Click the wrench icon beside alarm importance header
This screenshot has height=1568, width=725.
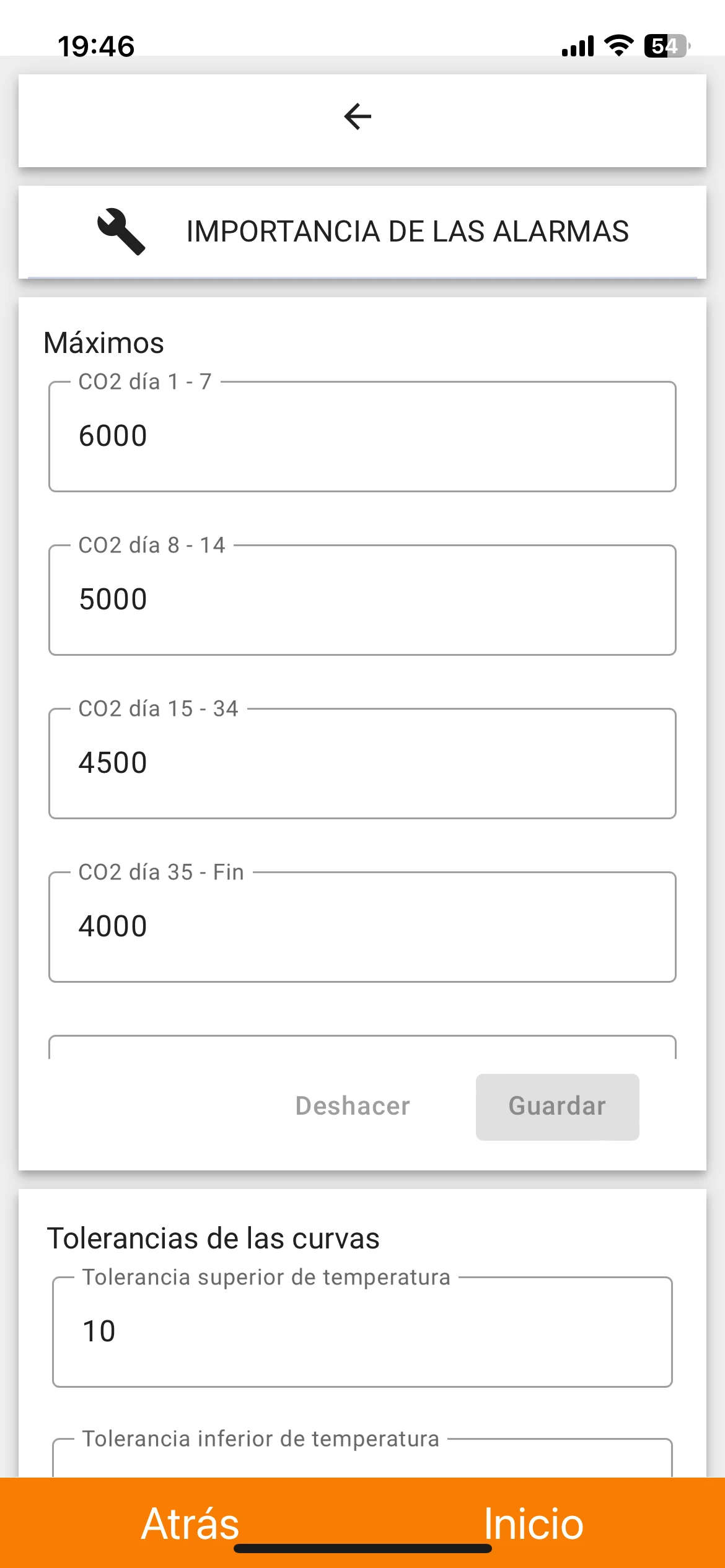120,232
